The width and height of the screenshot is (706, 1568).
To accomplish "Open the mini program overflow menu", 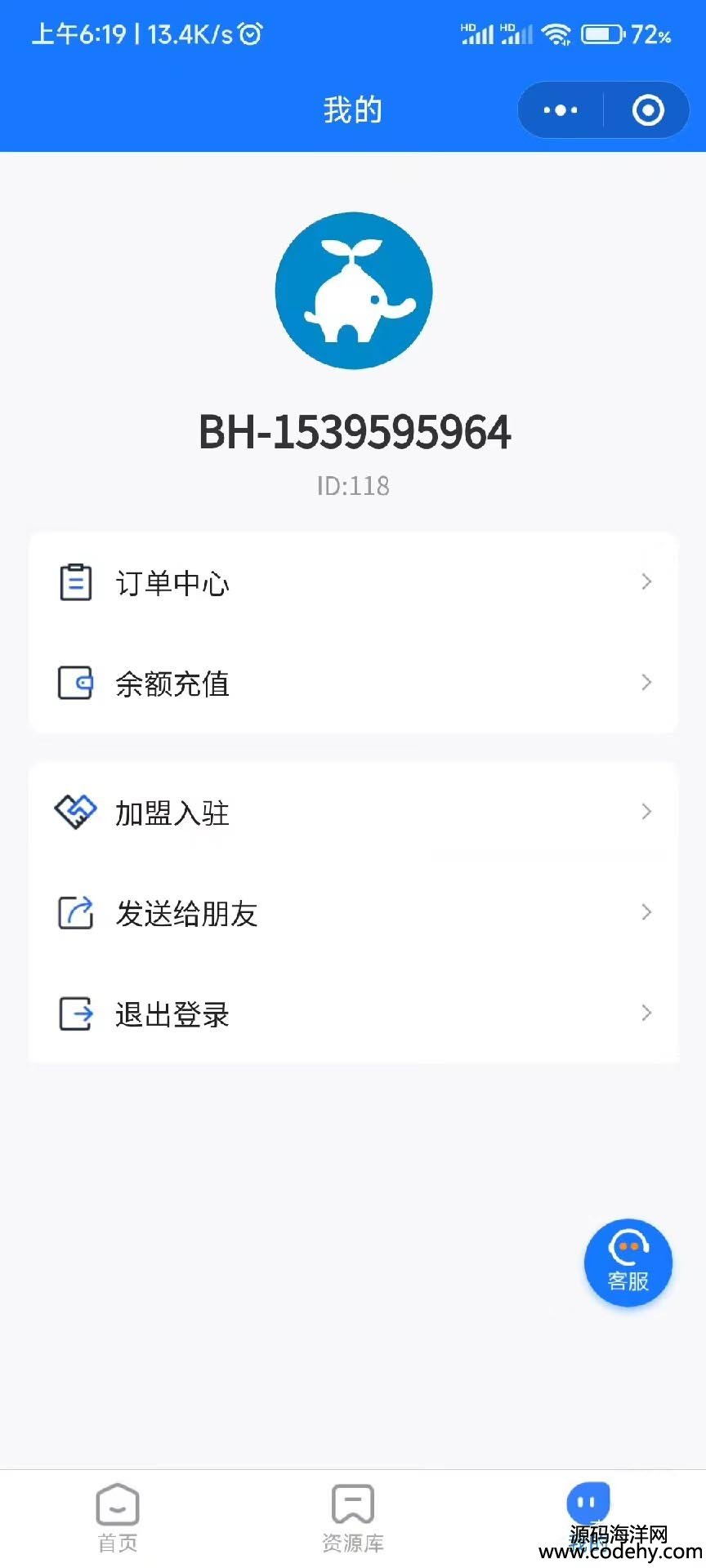I will point(561,110).
